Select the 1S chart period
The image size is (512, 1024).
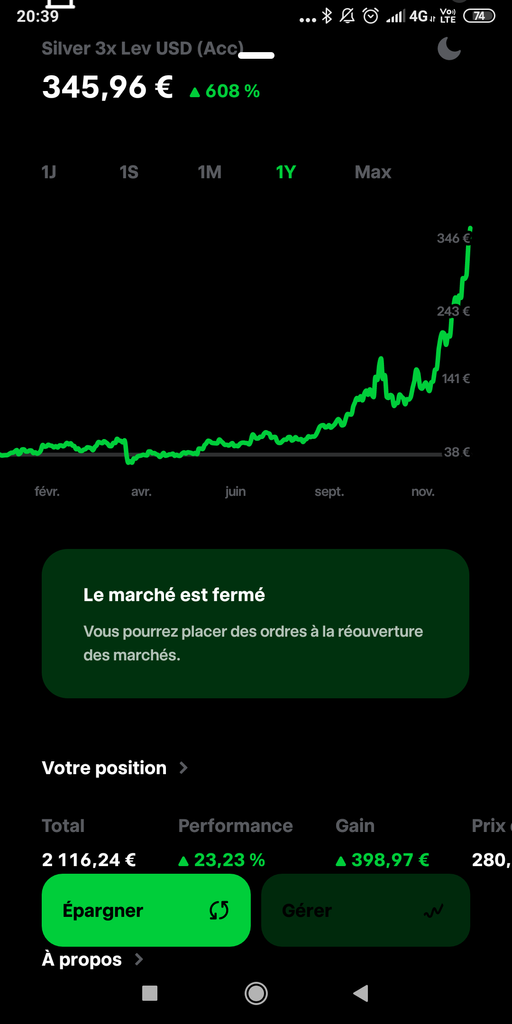(x=129, y=172)
